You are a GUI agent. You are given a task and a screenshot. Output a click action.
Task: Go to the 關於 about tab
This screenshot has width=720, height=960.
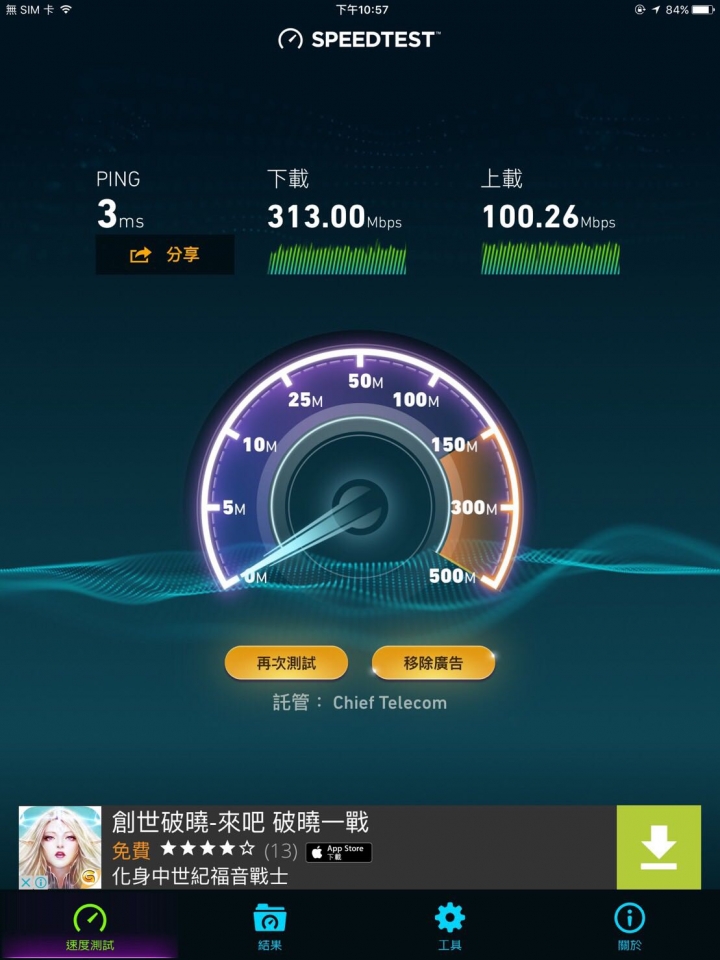click(x=629, y=926)
